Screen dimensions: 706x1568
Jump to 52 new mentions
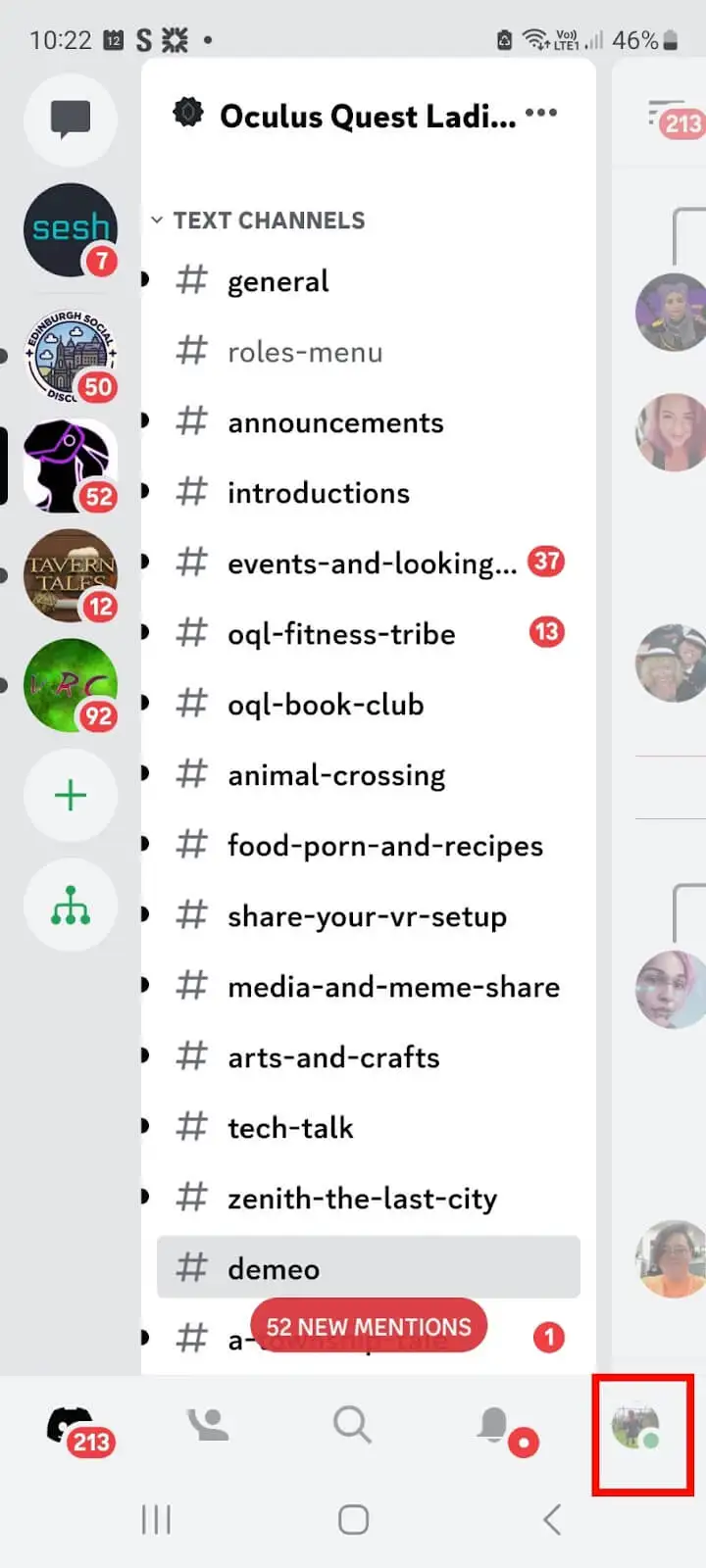(x=369, y=1326)
